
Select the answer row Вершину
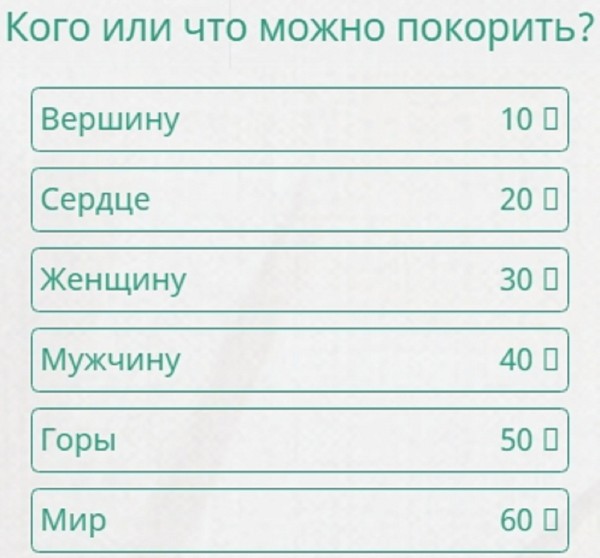(299, 120)
